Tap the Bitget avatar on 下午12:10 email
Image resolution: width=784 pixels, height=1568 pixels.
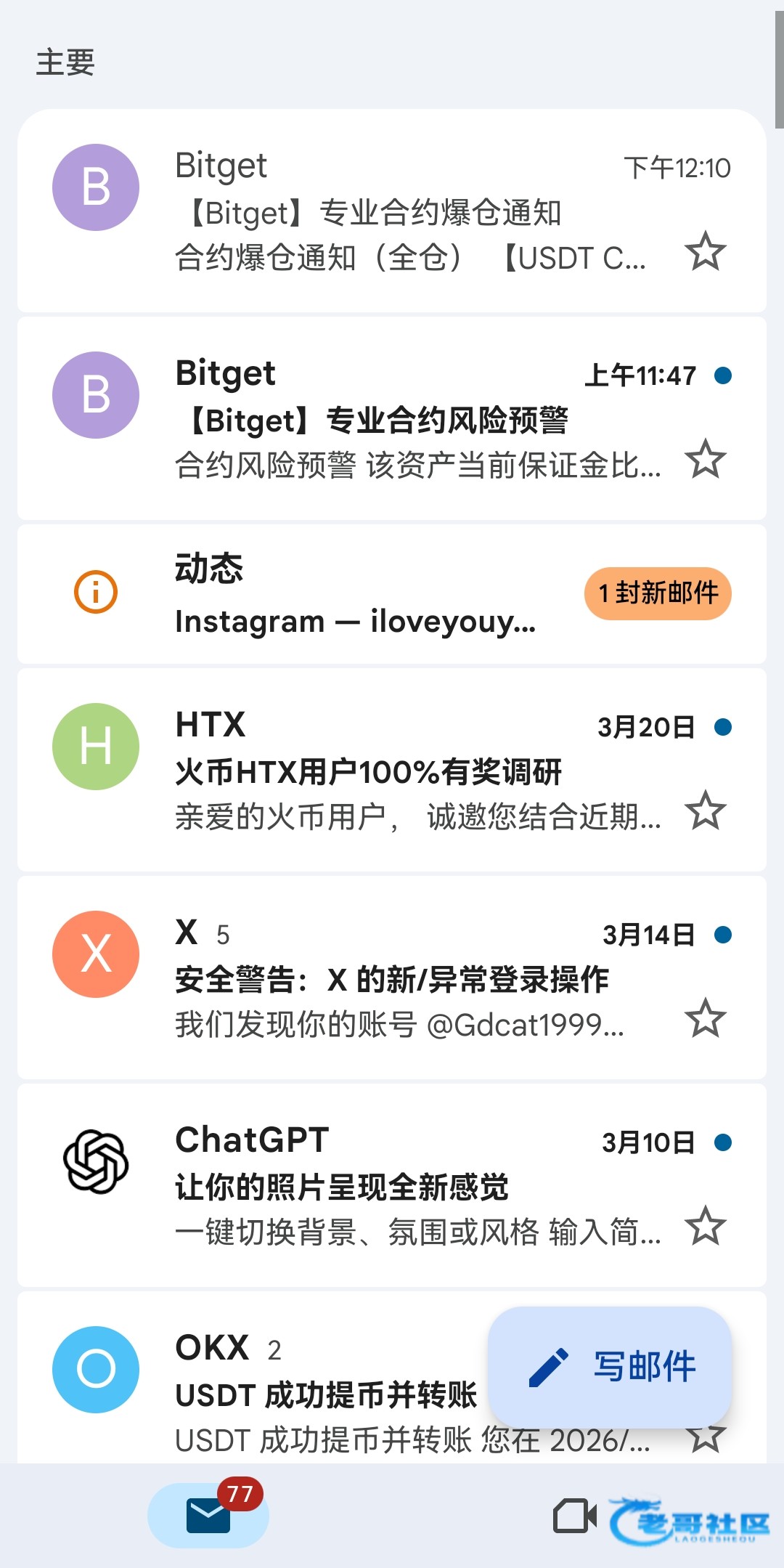(x=96, y=187)
